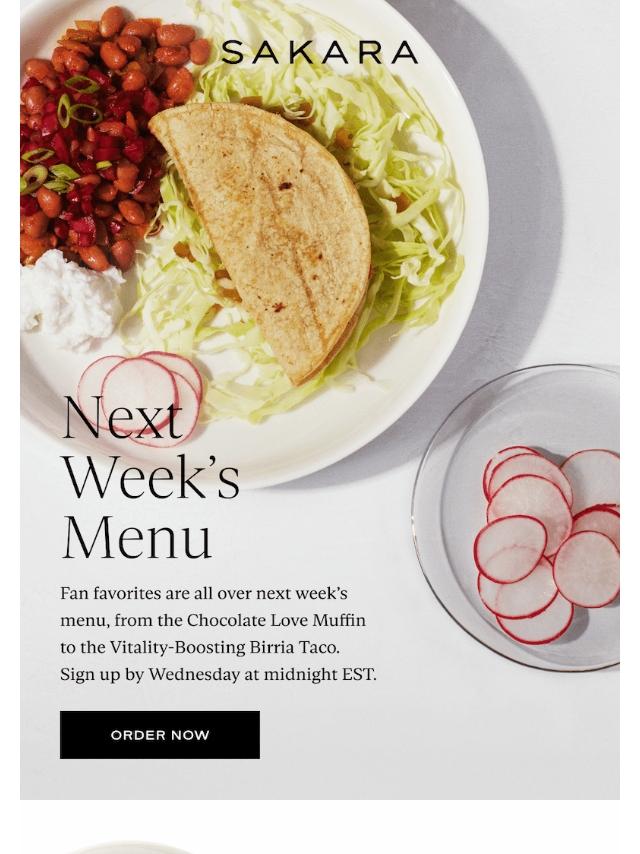Tap the Order Now button
640x854 pixels.
click(x=160, y=735)
